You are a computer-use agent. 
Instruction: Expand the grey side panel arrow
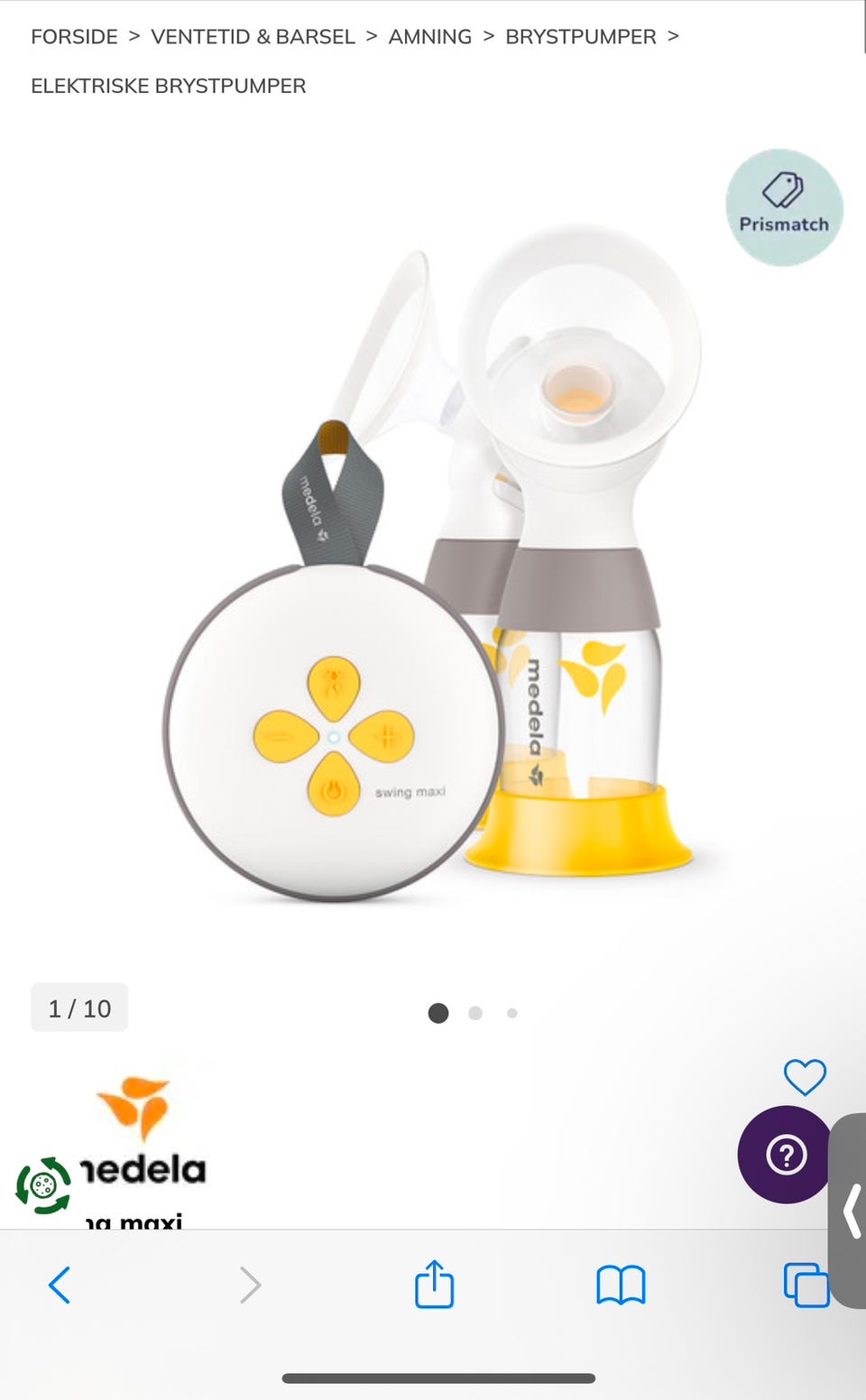point(851,1211)
